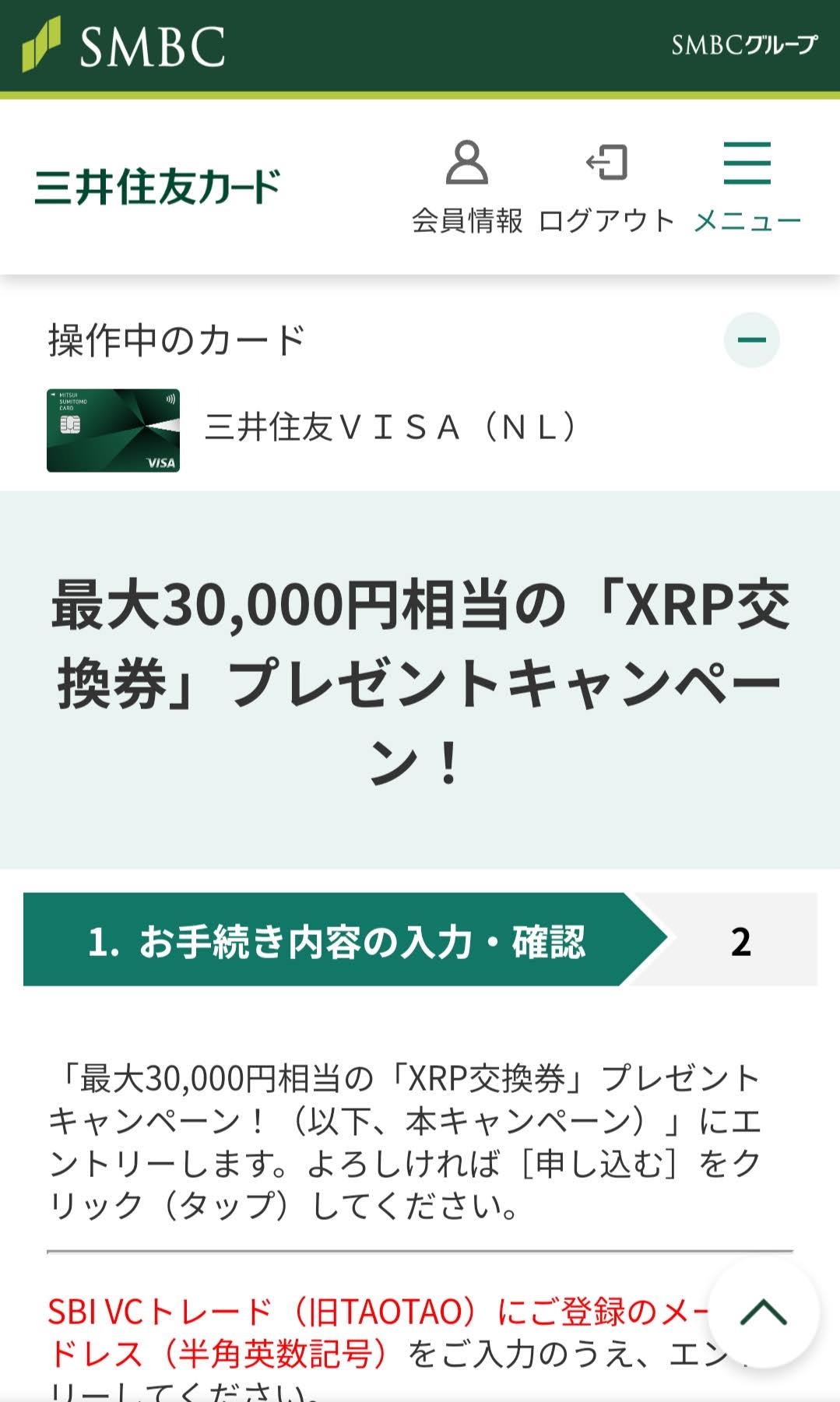
Task: Open 会員情報 member info
Action: pos(467,187)
